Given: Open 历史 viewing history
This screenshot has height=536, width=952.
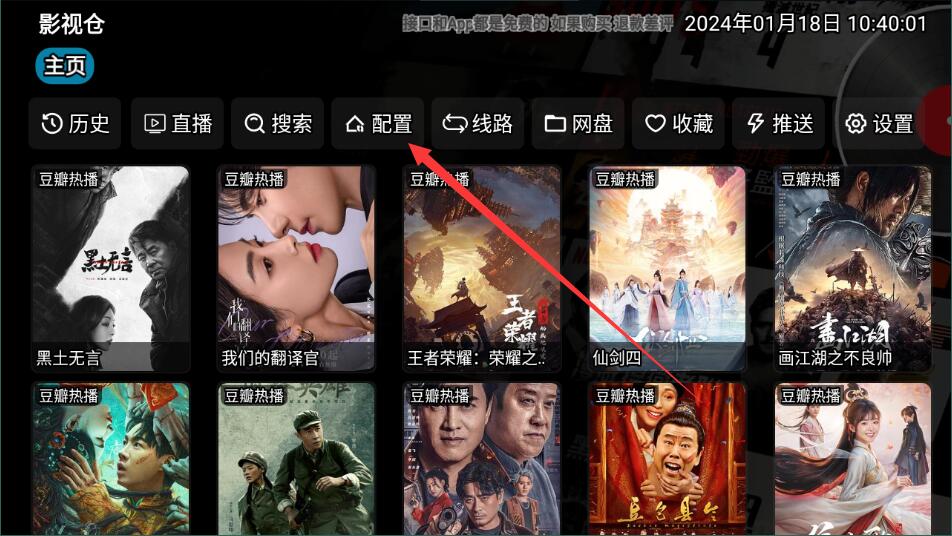Looking at the screenshot, I should (x=76, y=124).
